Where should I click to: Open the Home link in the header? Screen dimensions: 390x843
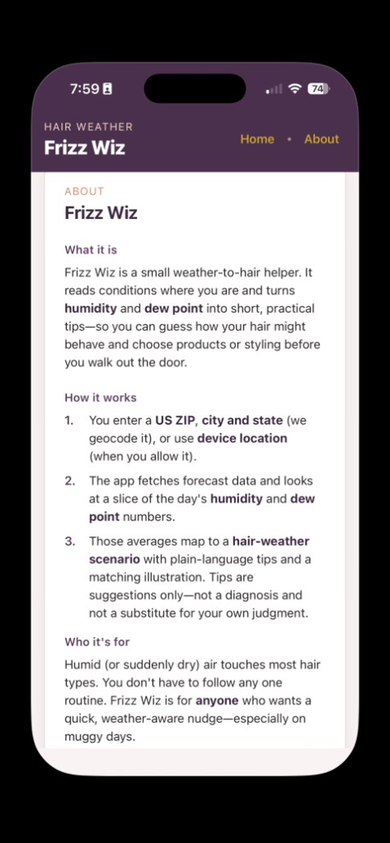click(x=257, y=139)
